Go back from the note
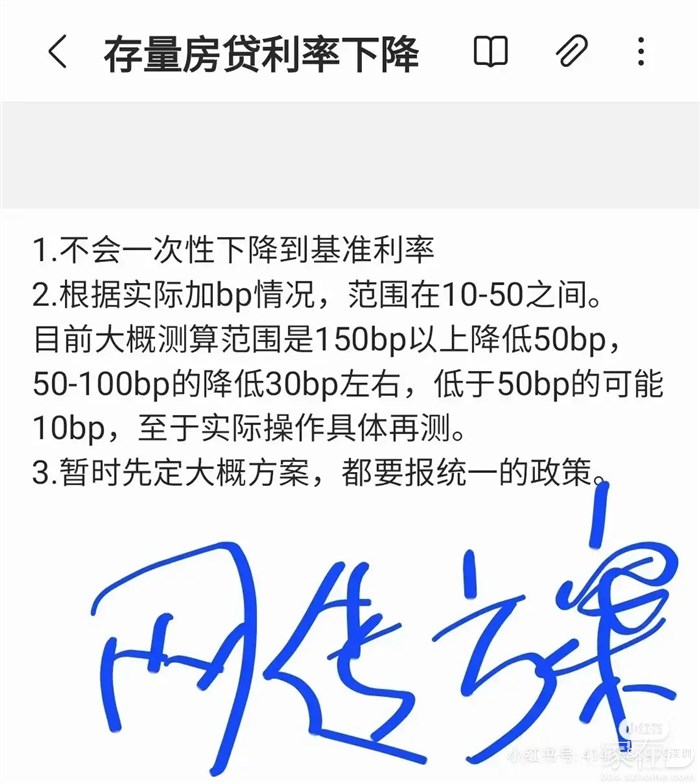 (x=58, y=52)
